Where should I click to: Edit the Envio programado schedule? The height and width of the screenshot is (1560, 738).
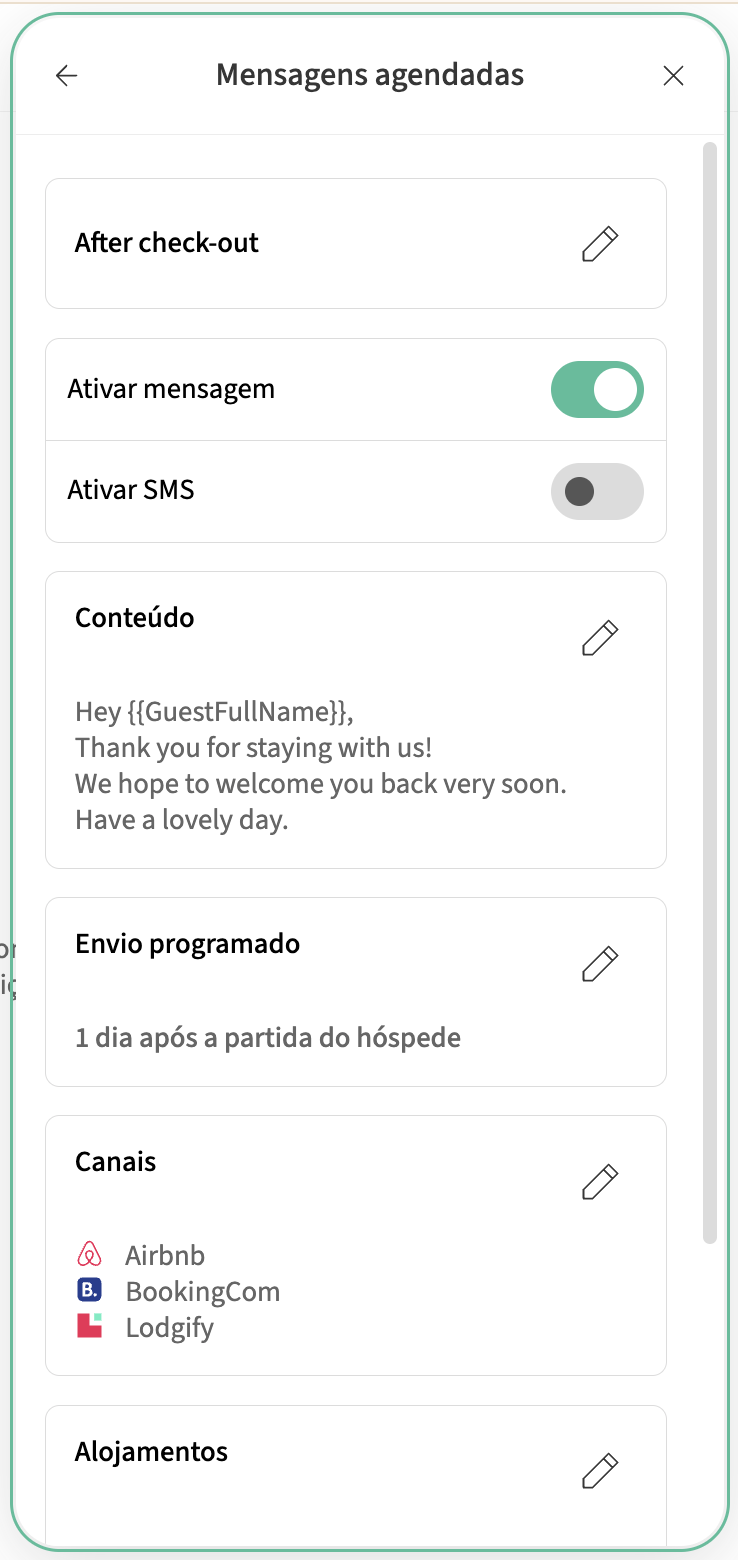pyautogui.click(x=599, y=964)
